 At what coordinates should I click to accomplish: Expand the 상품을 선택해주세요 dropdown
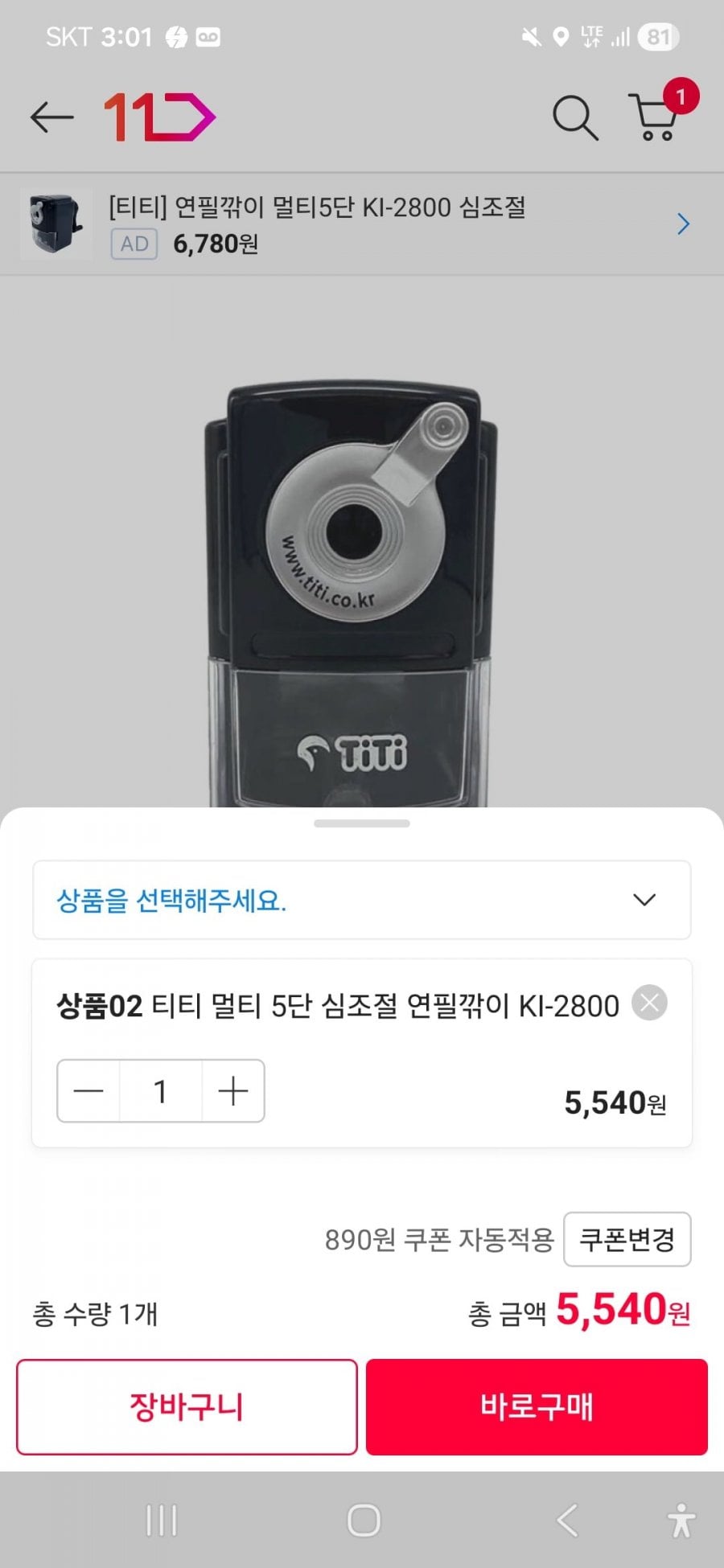pos(362,900)
